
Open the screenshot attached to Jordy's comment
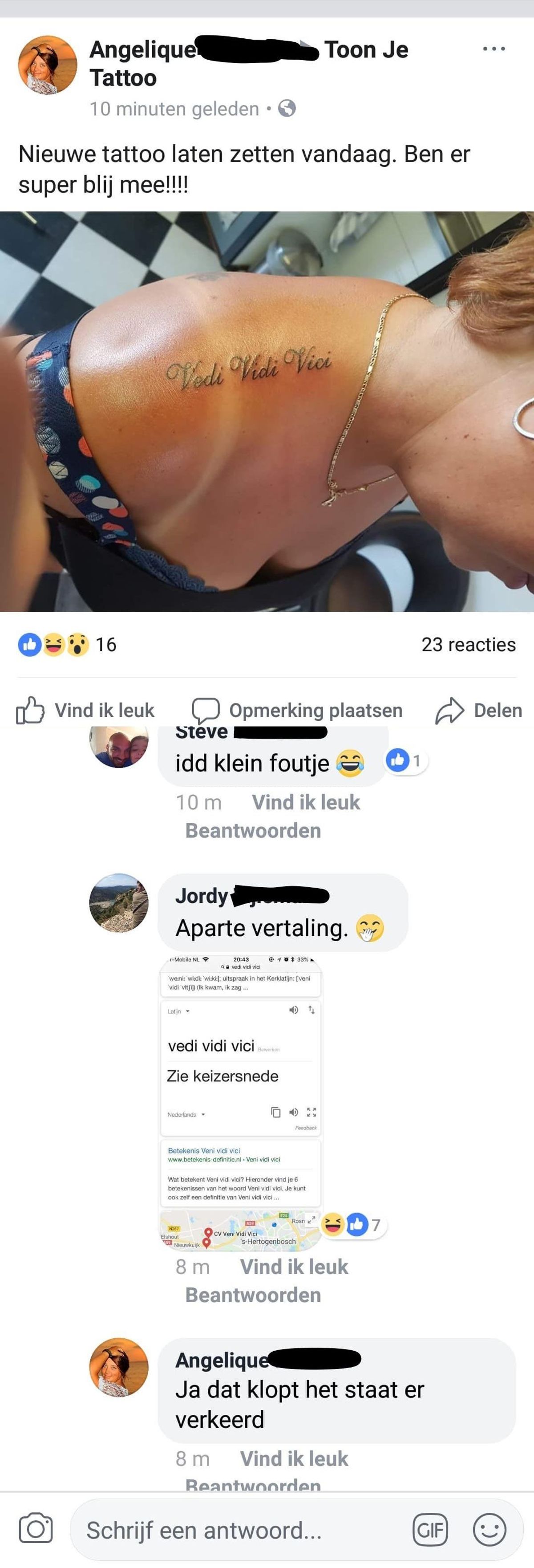[240, 1102]
